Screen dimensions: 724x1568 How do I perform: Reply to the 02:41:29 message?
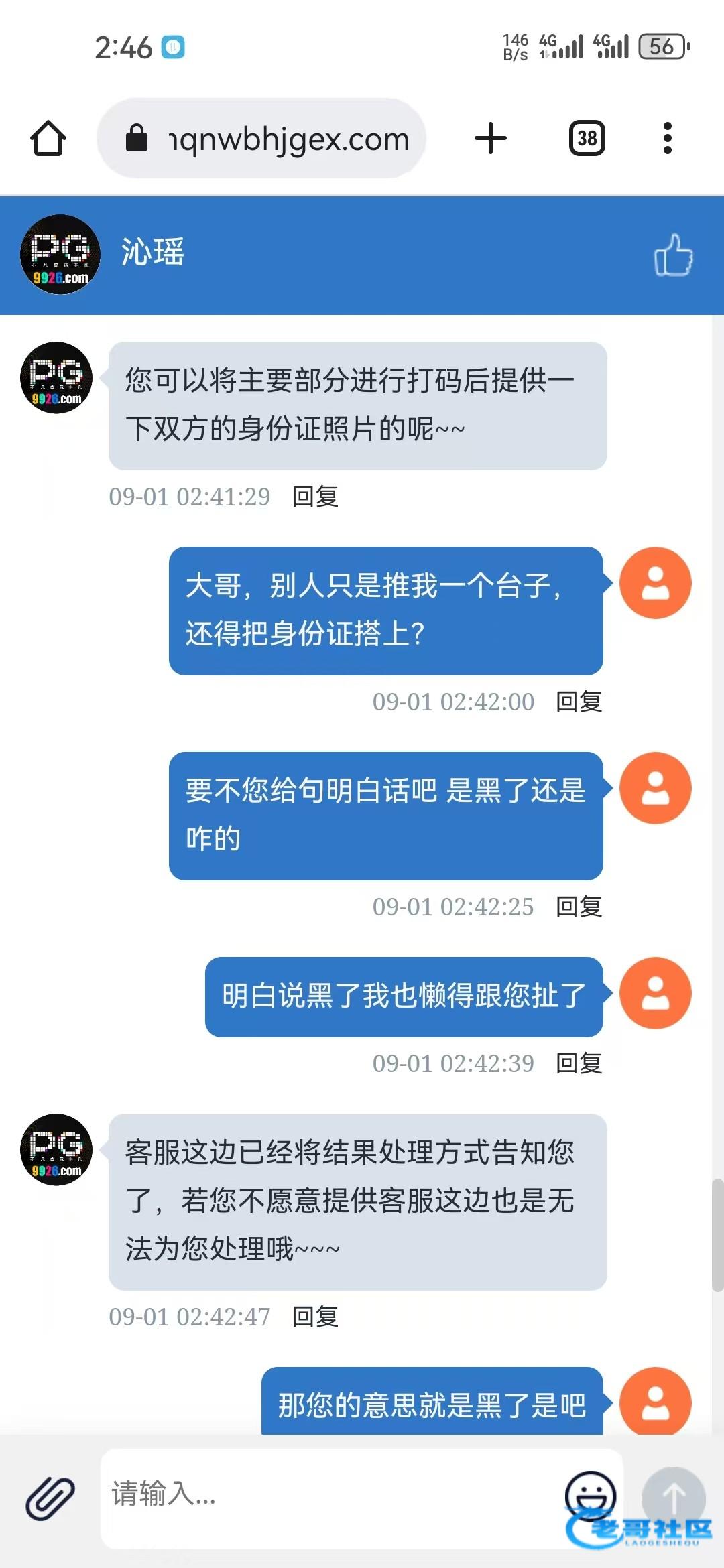(315, 497)
